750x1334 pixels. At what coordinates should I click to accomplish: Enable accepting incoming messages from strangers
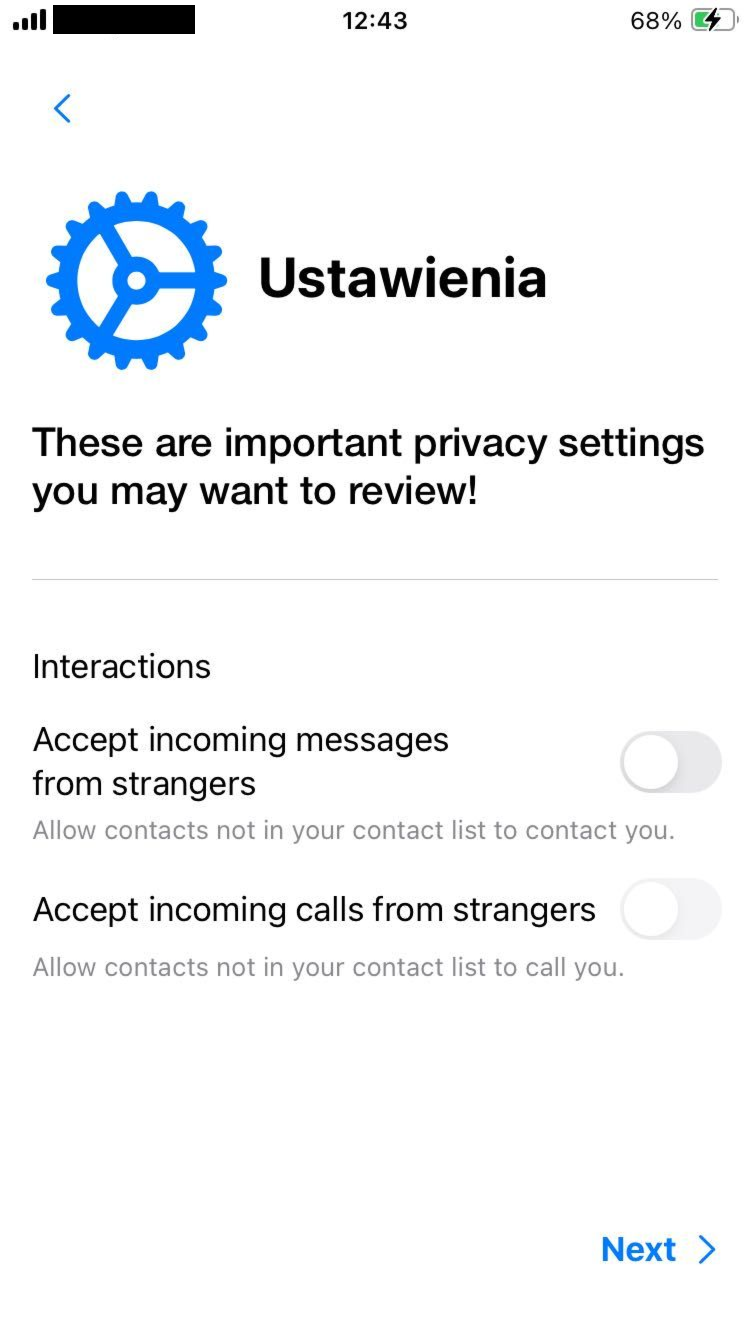[x=670, y=762]
